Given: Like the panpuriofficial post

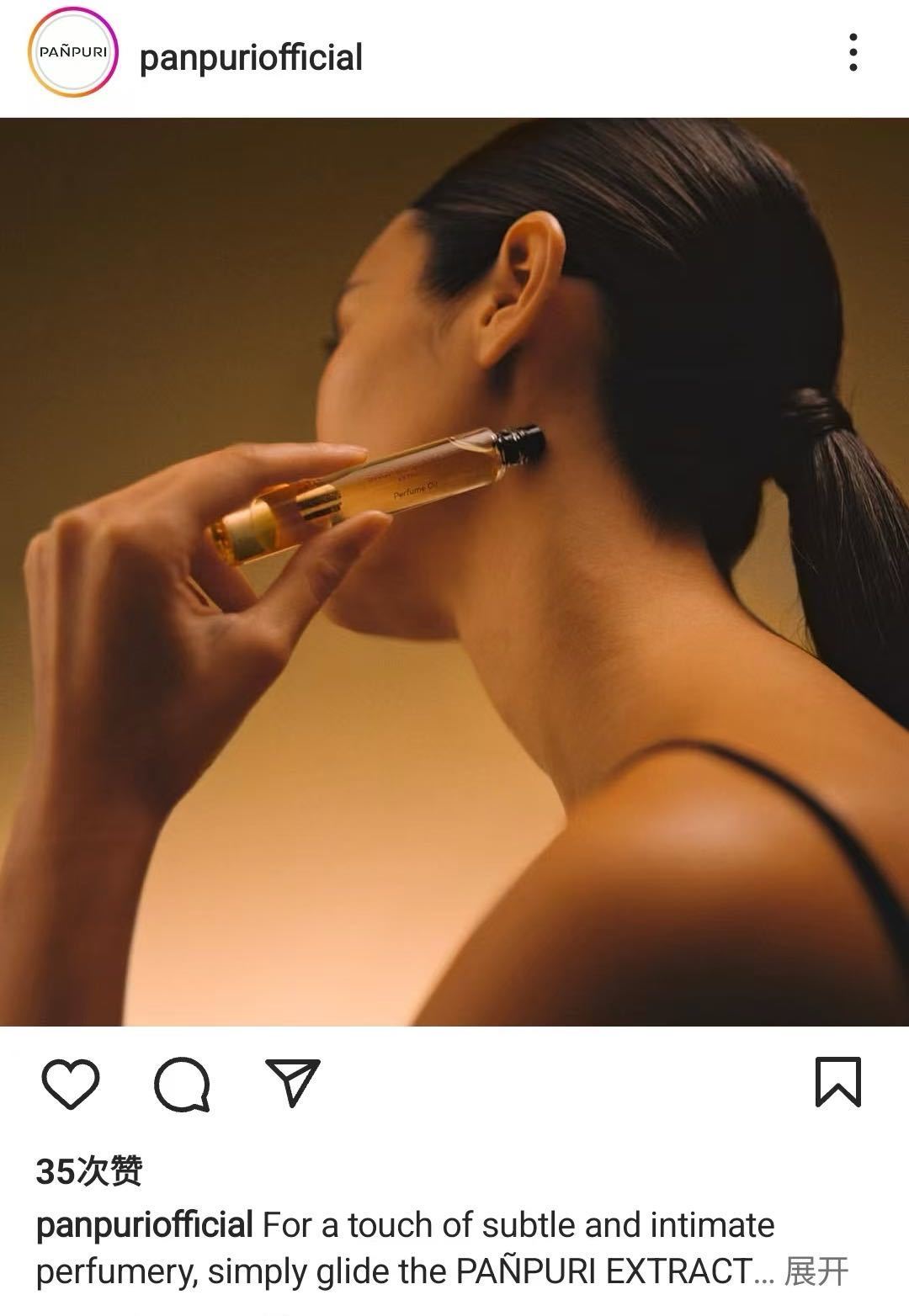Looking at the screenshot, I should coord(71,1084).
